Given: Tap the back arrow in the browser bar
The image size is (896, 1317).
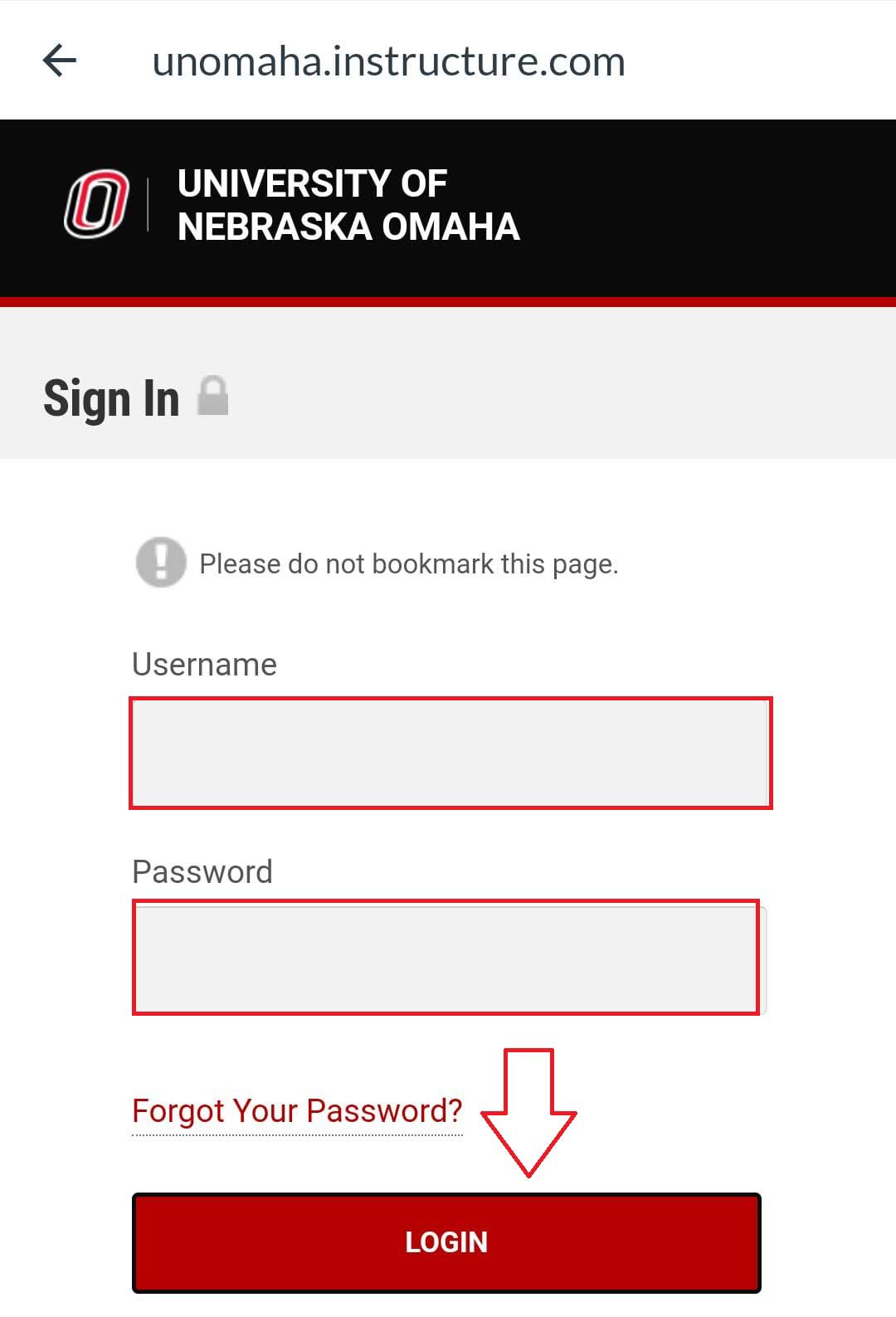Looking at the screenshot, I should click(x=60, y=61).
